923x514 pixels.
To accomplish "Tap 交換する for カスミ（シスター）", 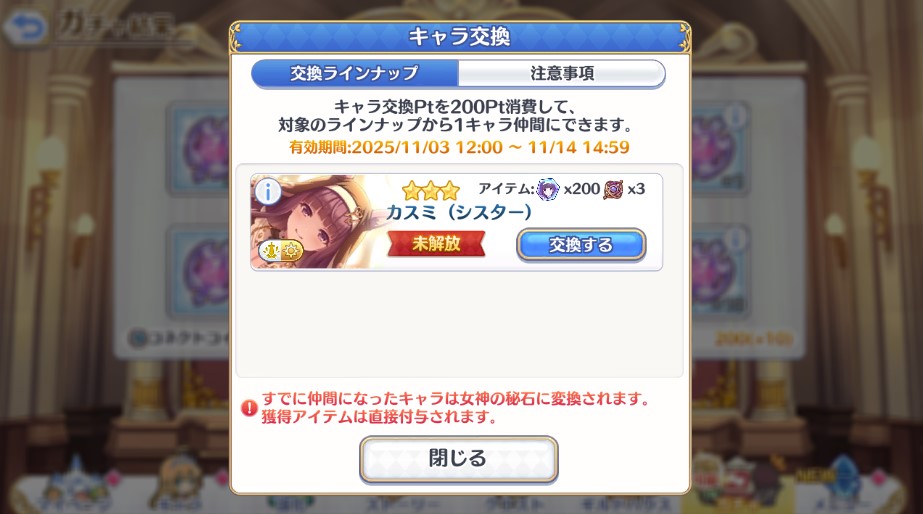I will coord(581,245).
